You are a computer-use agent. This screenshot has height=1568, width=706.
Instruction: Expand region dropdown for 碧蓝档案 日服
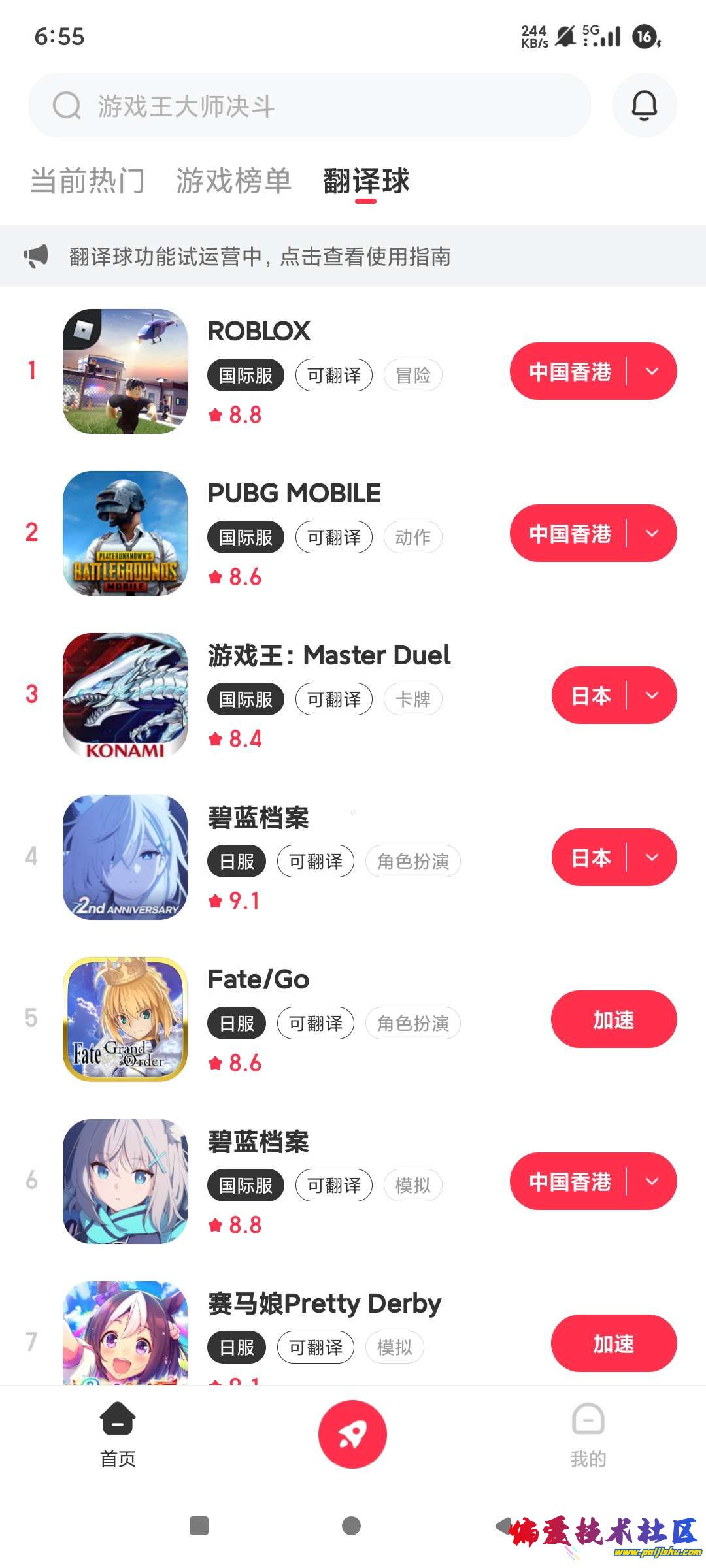pos(652,858)
